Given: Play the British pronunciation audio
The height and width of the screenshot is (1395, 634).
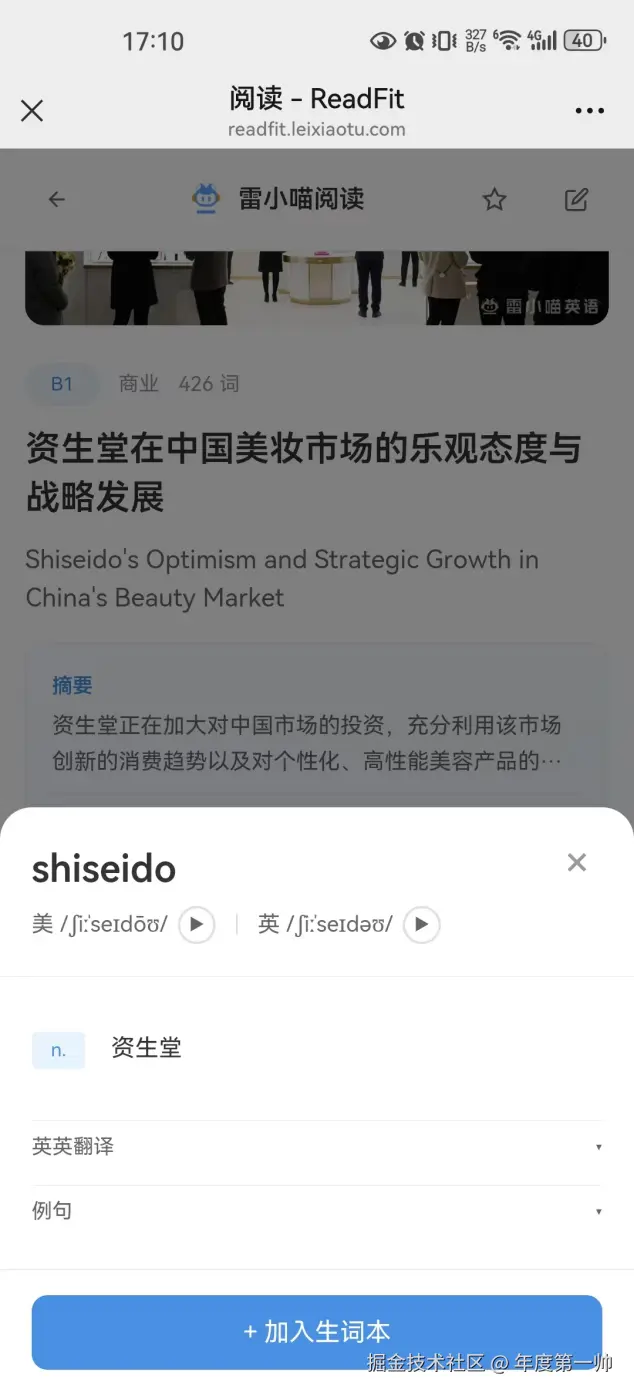Looking at the screenshot, I should 422,924.
